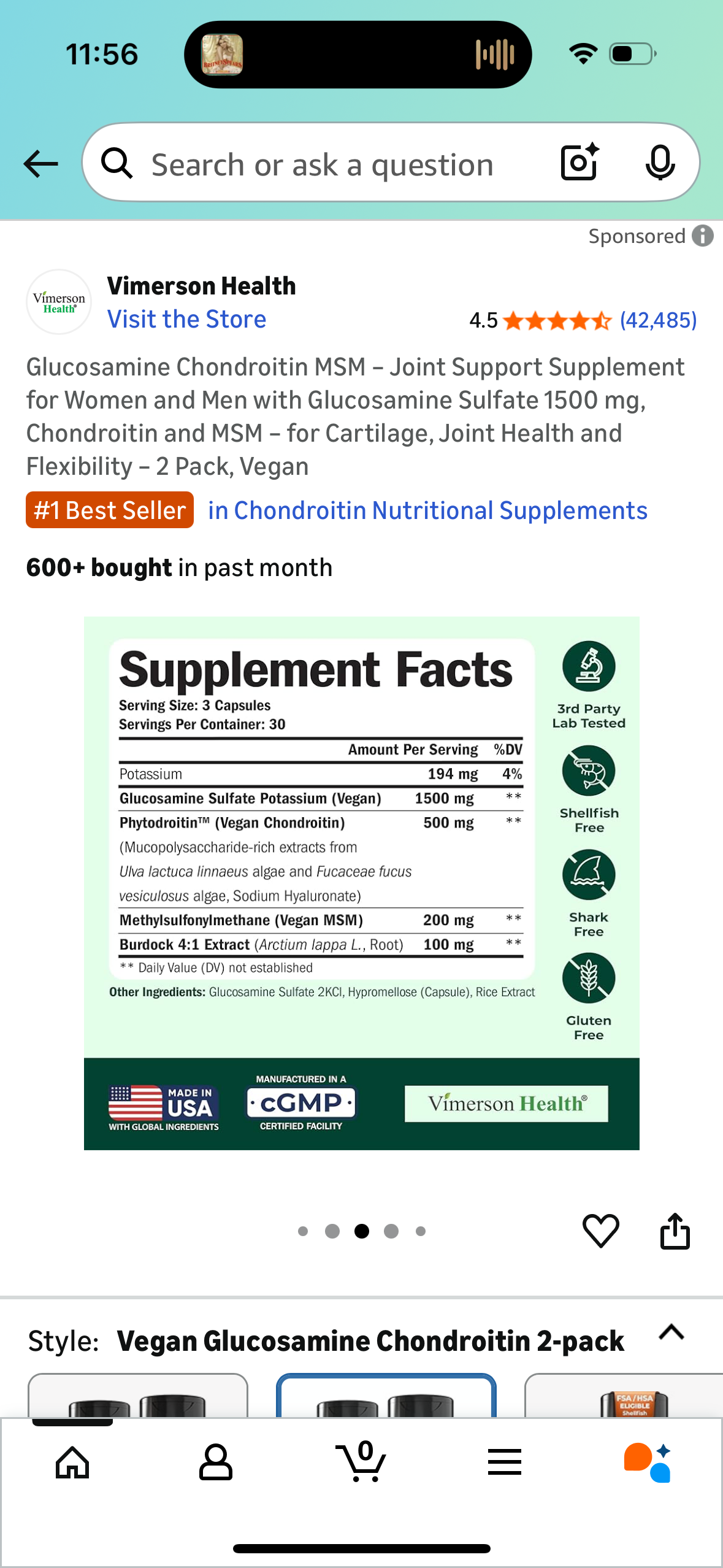Viewport: 723px width, 1568px height.
Task: Go to the Home tab
Action: coord(72,1462)
